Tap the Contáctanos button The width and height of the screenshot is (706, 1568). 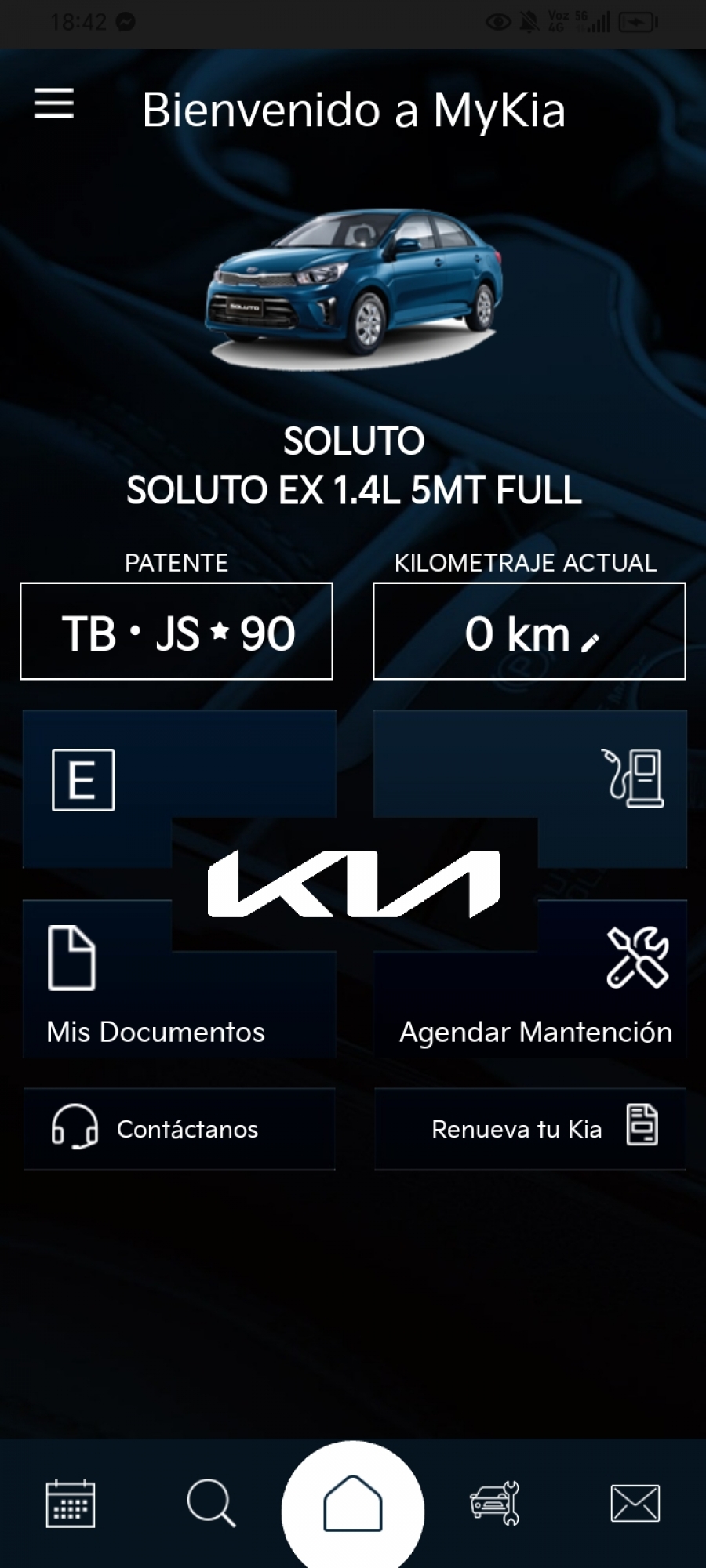(x=179, y=1129)
